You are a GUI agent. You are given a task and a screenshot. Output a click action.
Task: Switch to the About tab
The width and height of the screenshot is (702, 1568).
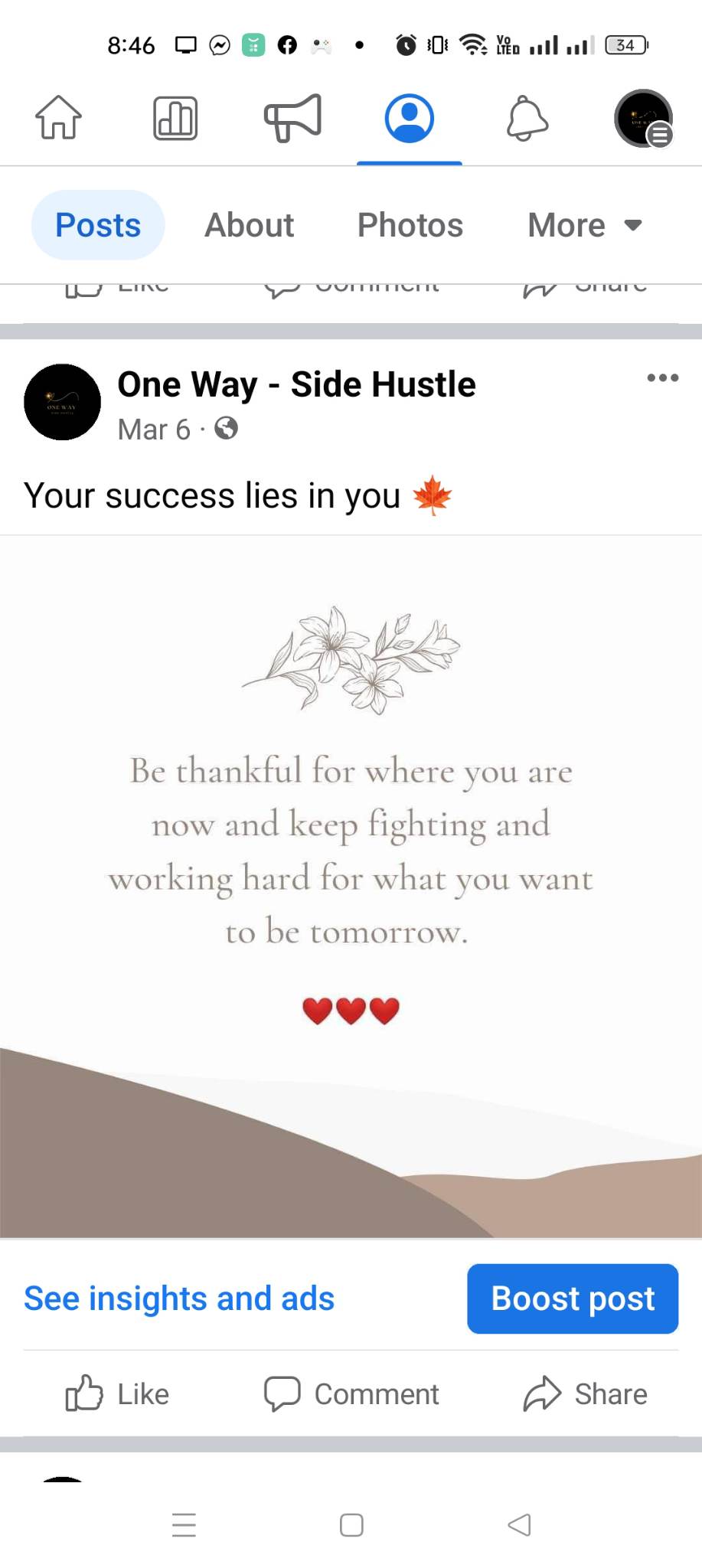pyautogui.click(x=249, y=225)
